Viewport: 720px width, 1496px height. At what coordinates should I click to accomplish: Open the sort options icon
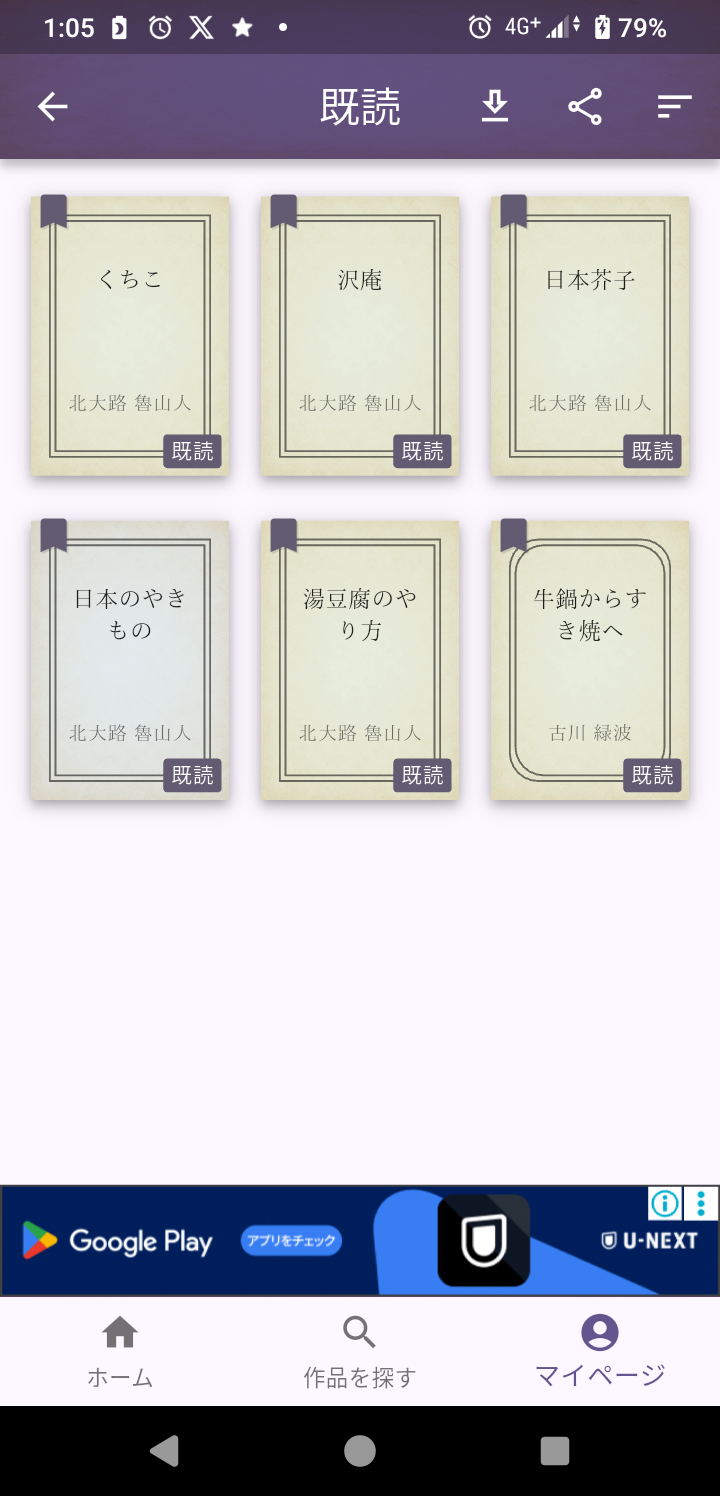675,107
